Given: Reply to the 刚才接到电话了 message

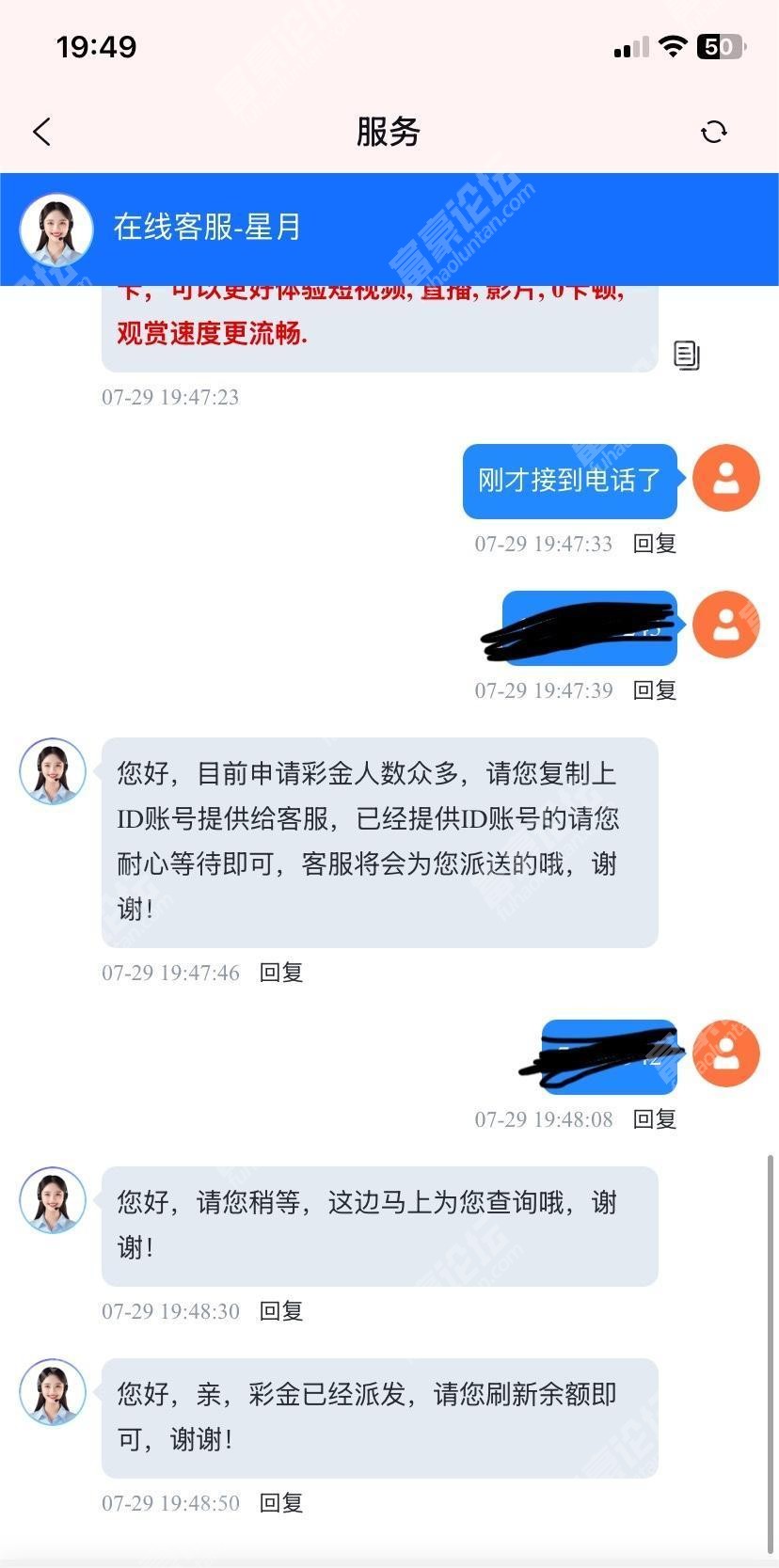Looking at the screenshot, I should pos(655,544).
